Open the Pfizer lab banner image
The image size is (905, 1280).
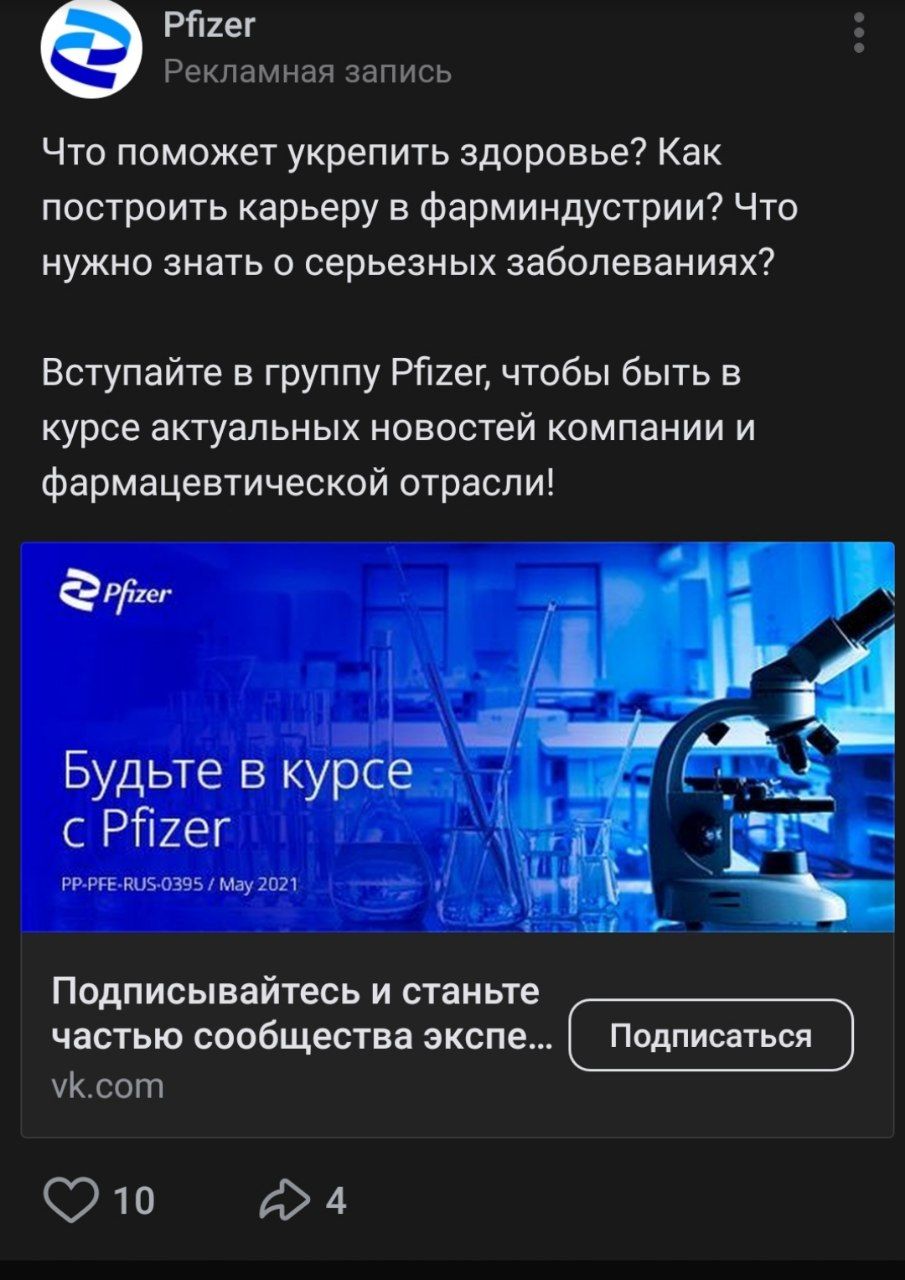coord(457,736)
